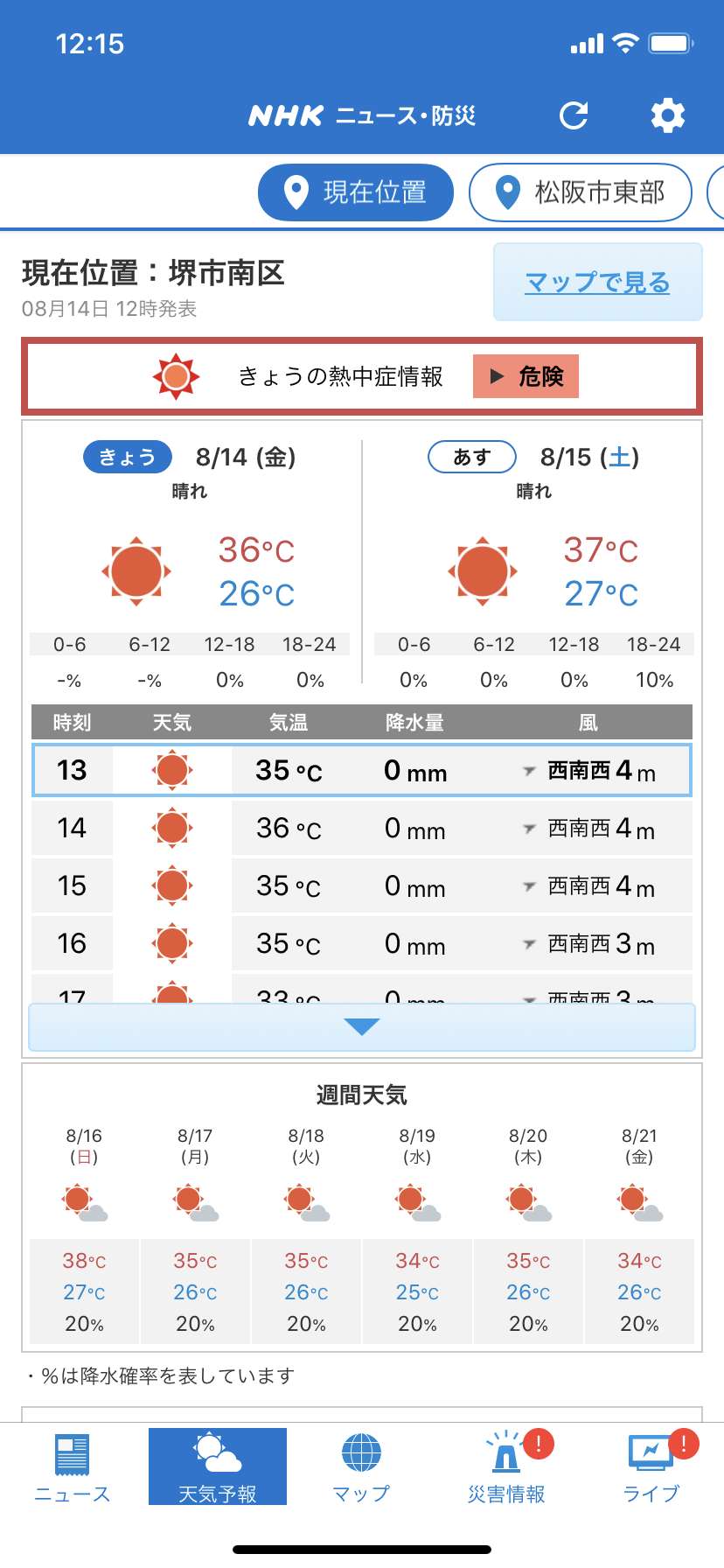Go to the マップ tab
This screenshot has height=1568, width=724.
click(361, 1468)
